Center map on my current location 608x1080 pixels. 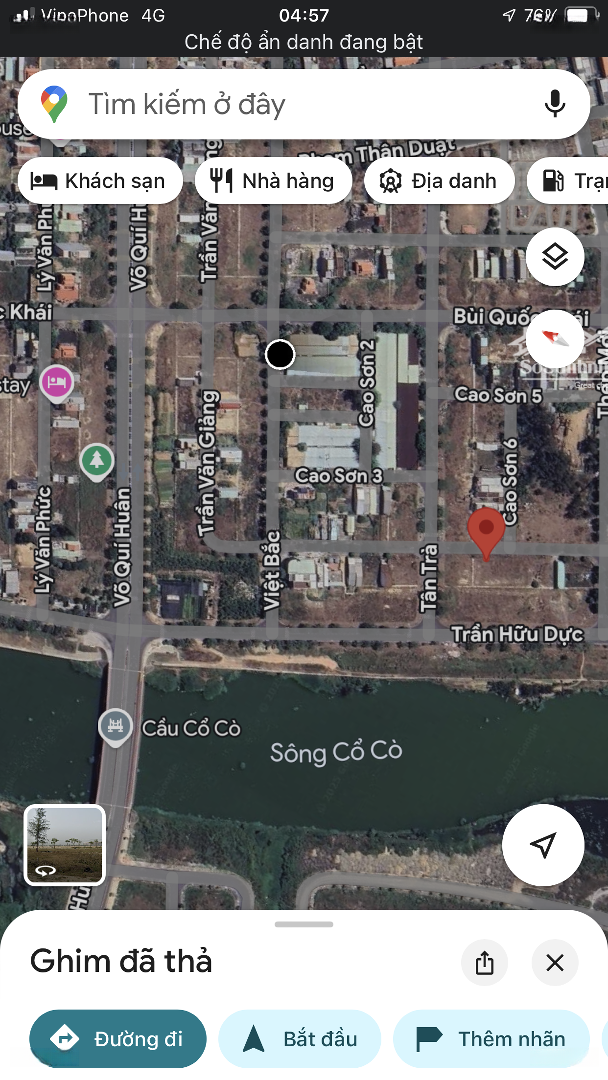click(x=543, y=846)
